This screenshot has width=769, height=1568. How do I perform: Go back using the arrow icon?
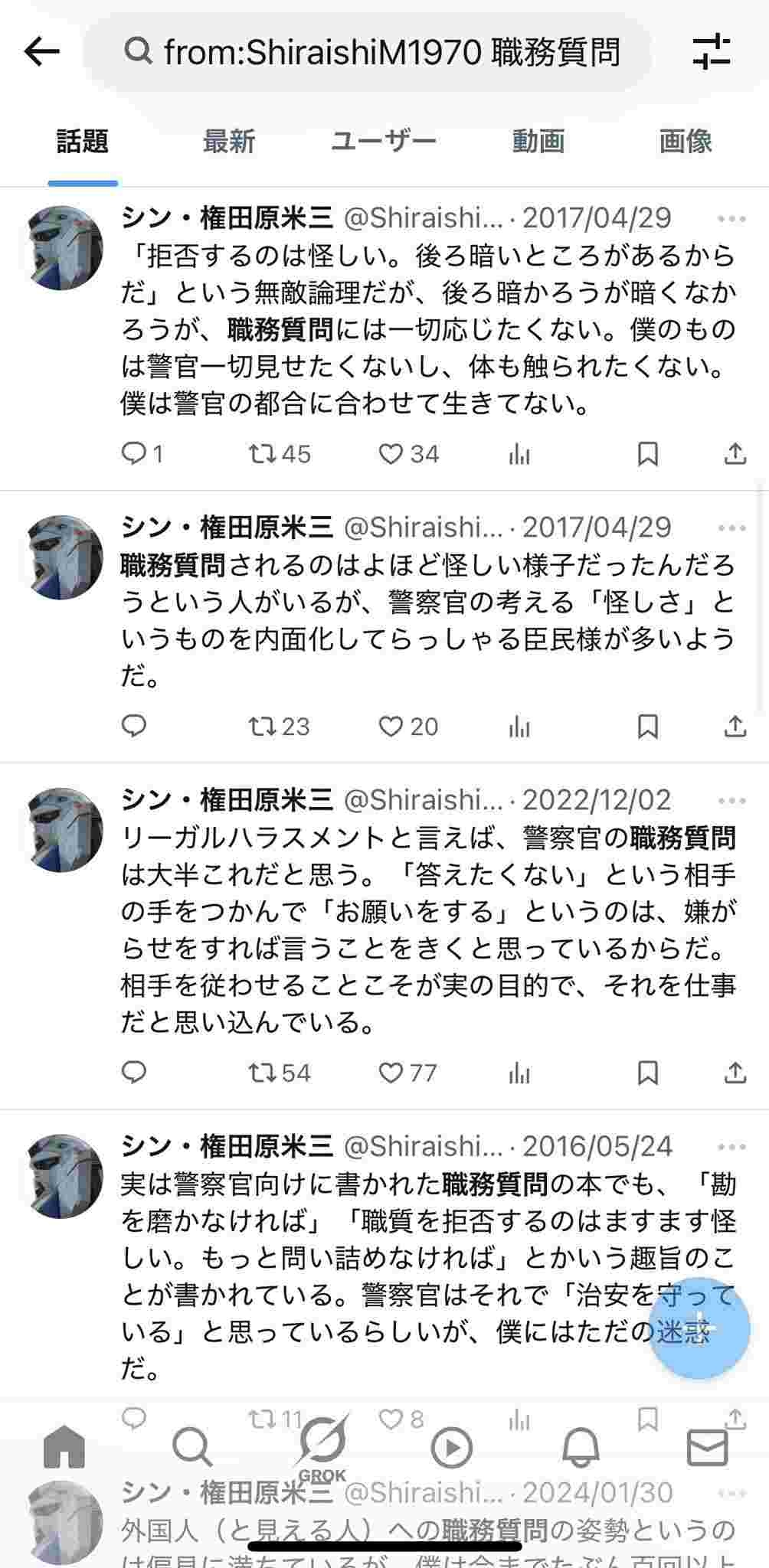click(x=41, y=52)
